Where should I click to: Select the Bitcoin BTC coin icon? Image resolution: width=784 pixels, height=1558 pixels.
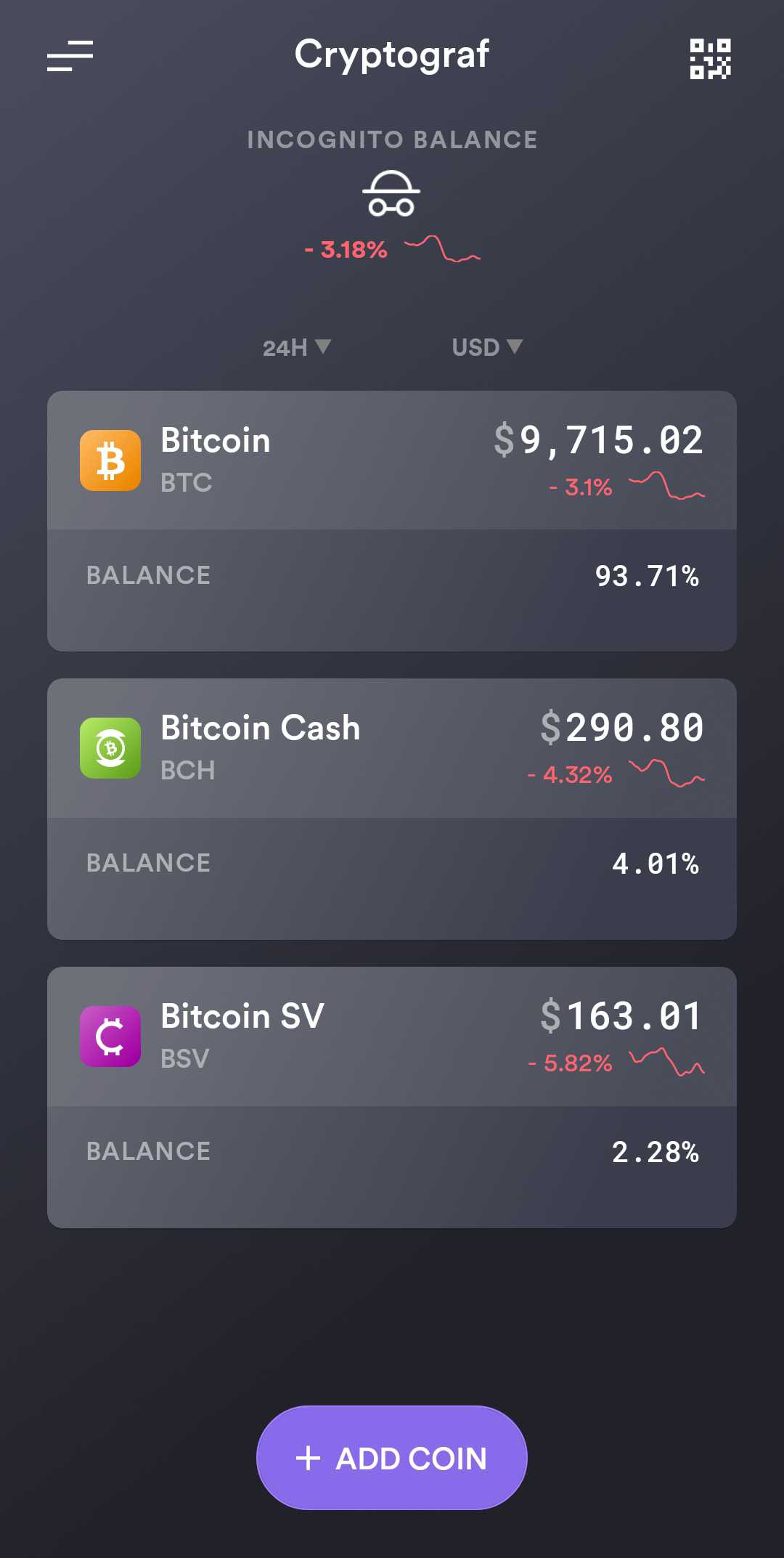110,460
